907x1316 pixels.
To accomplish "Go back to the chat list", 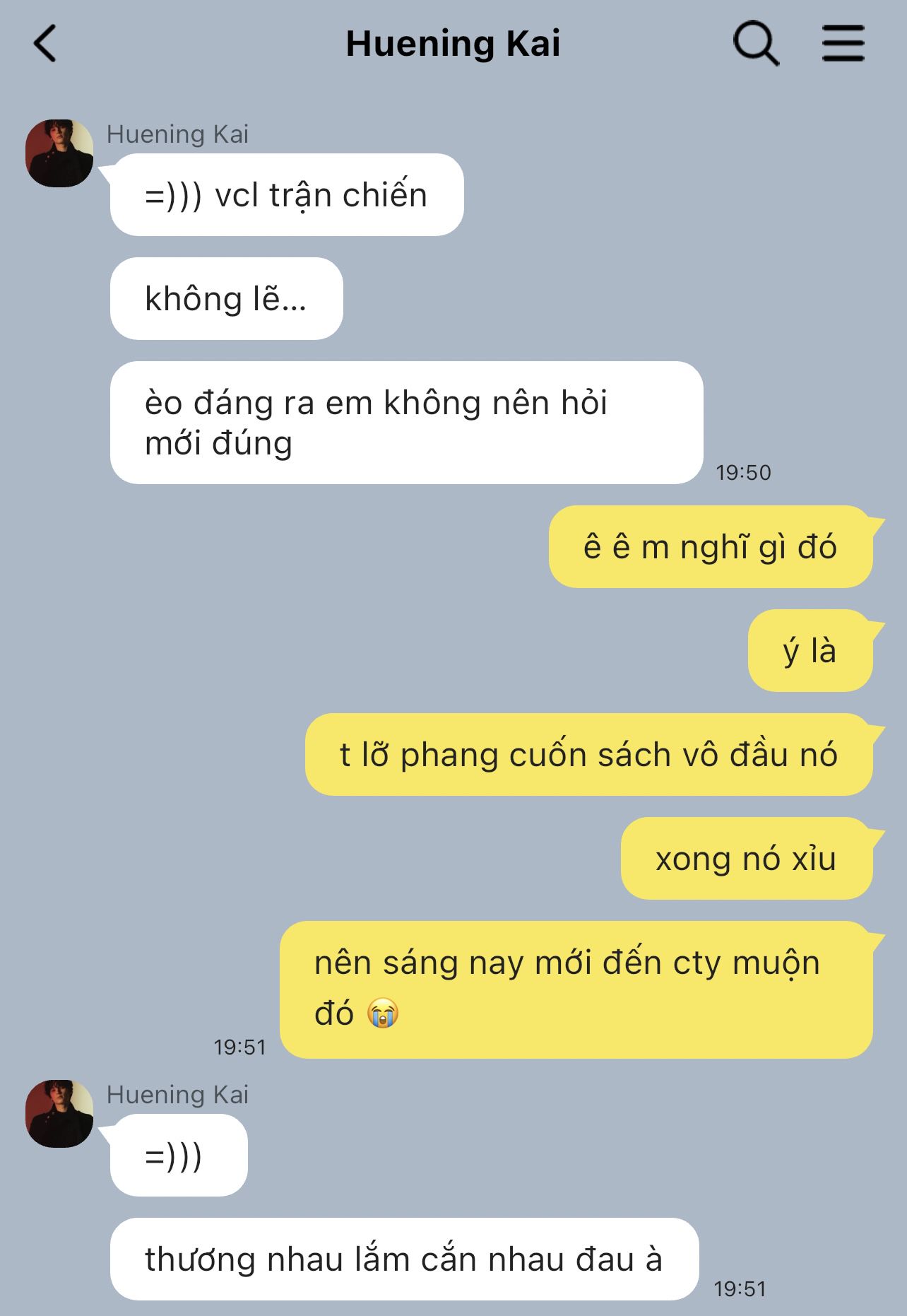I will pos(45,44).
